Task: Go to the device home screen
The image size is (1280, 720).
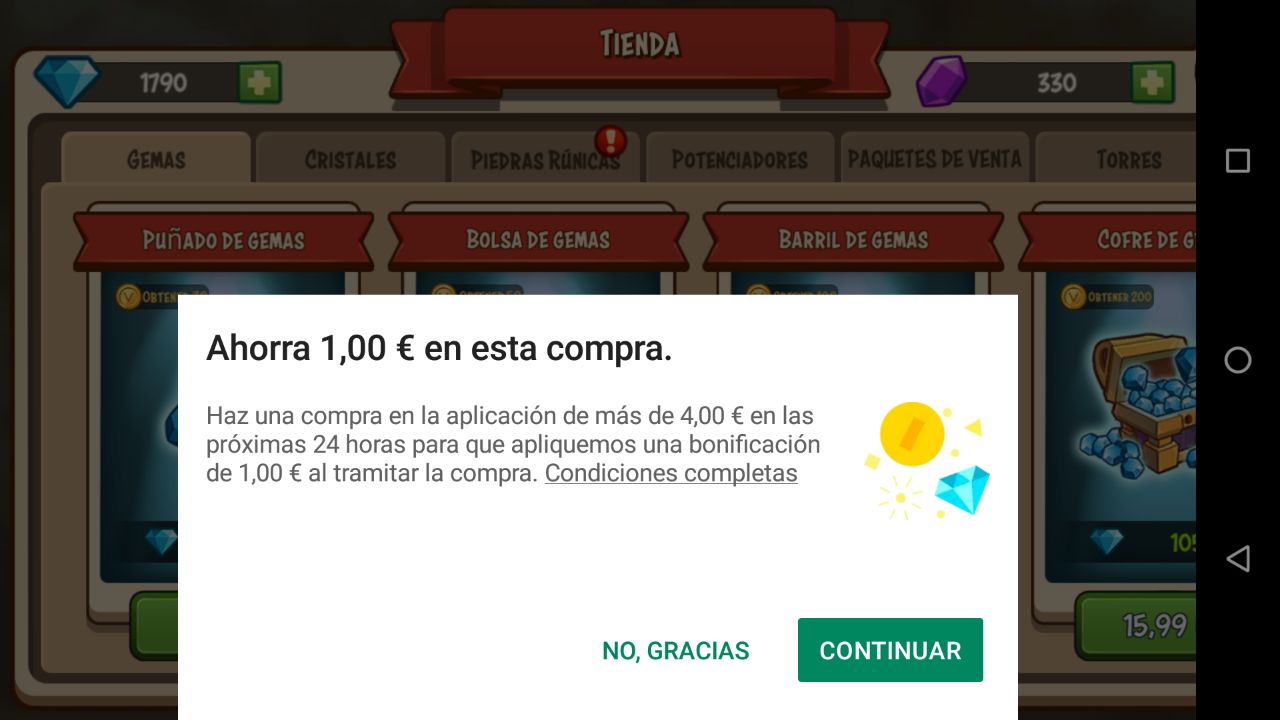Action: pyautogui.click(x=1238, y=360)
